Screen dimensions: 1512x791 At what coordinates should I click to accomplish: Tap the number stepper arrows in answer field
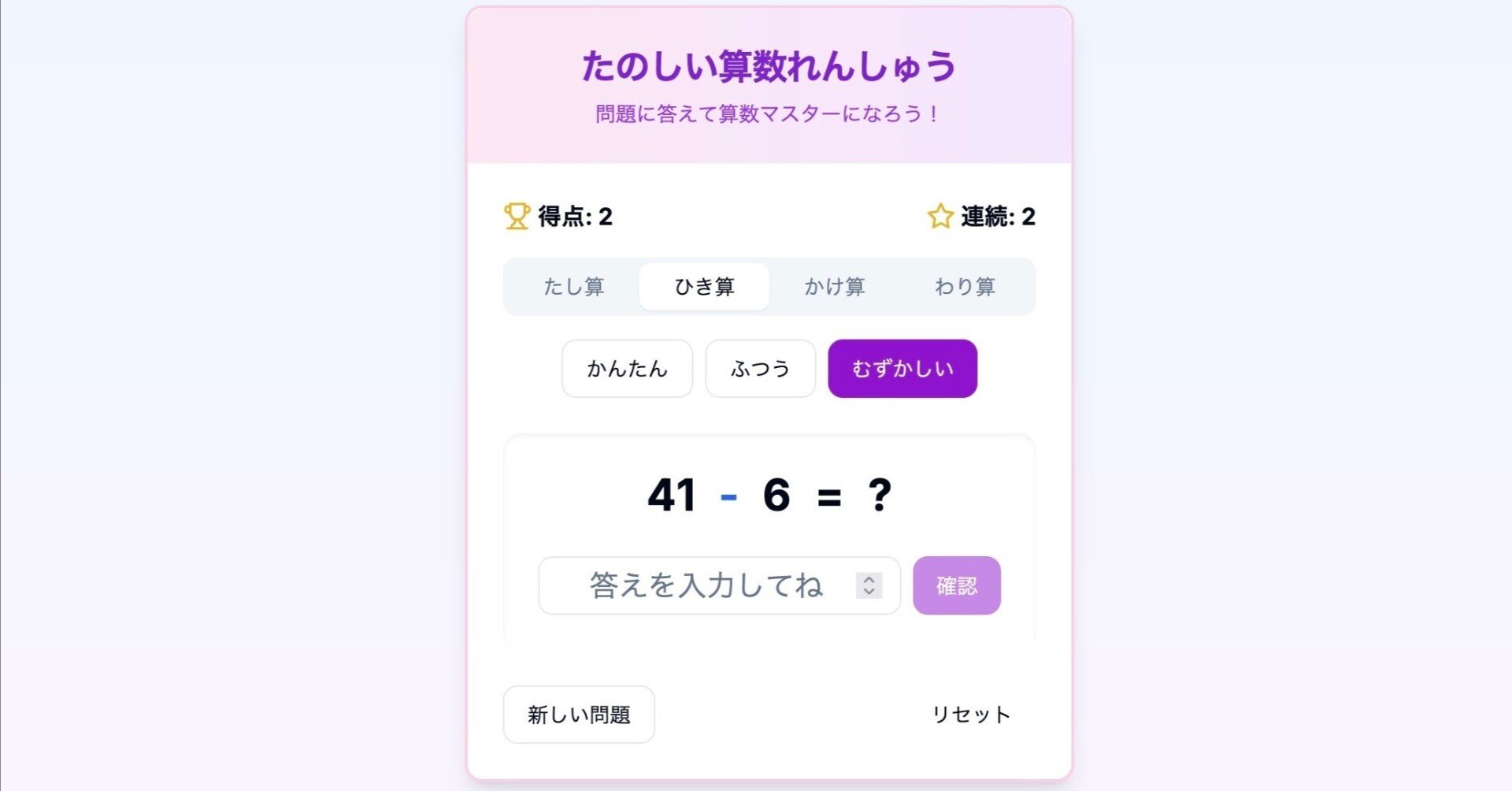(869, 585)
